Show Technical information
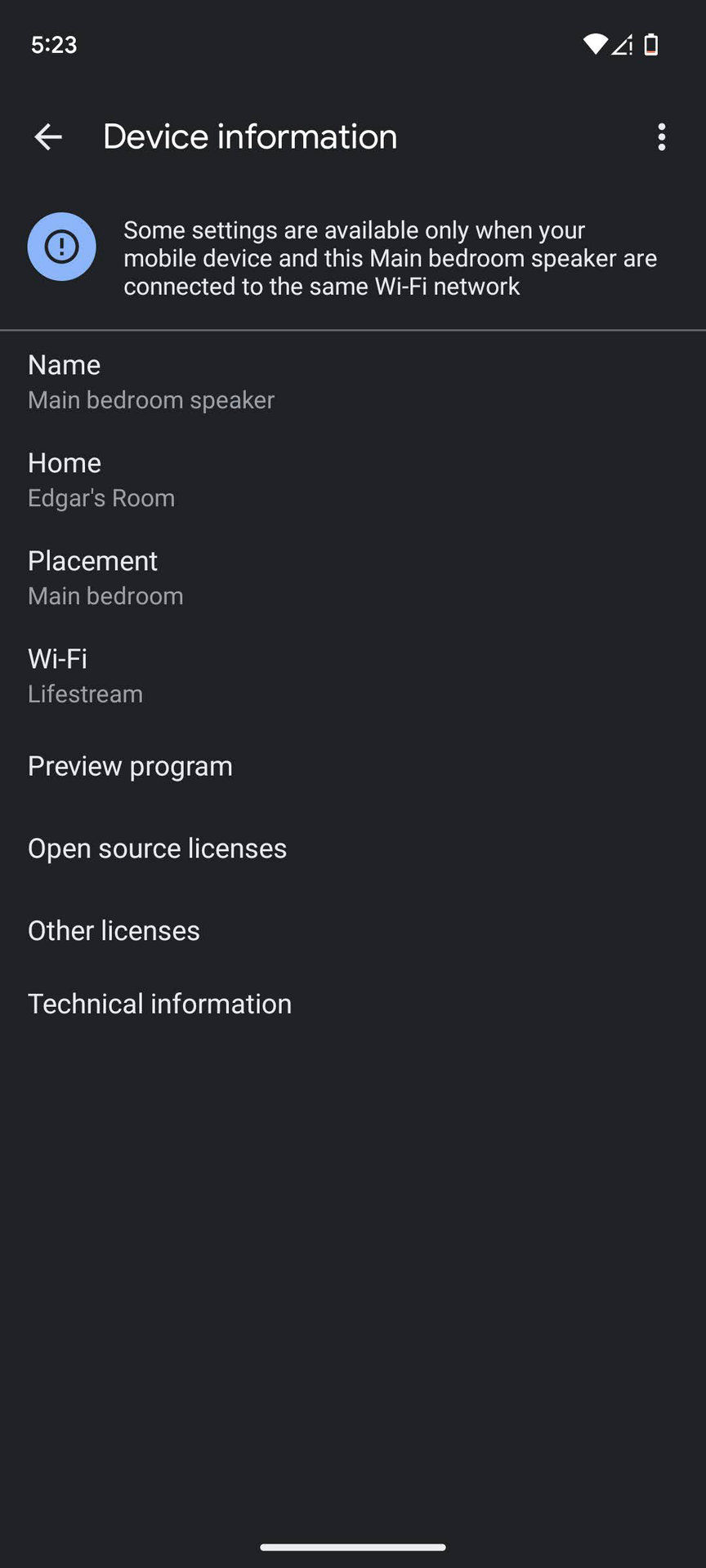This screenshot has width=706, height=1568. click(x=159, y=1004)
